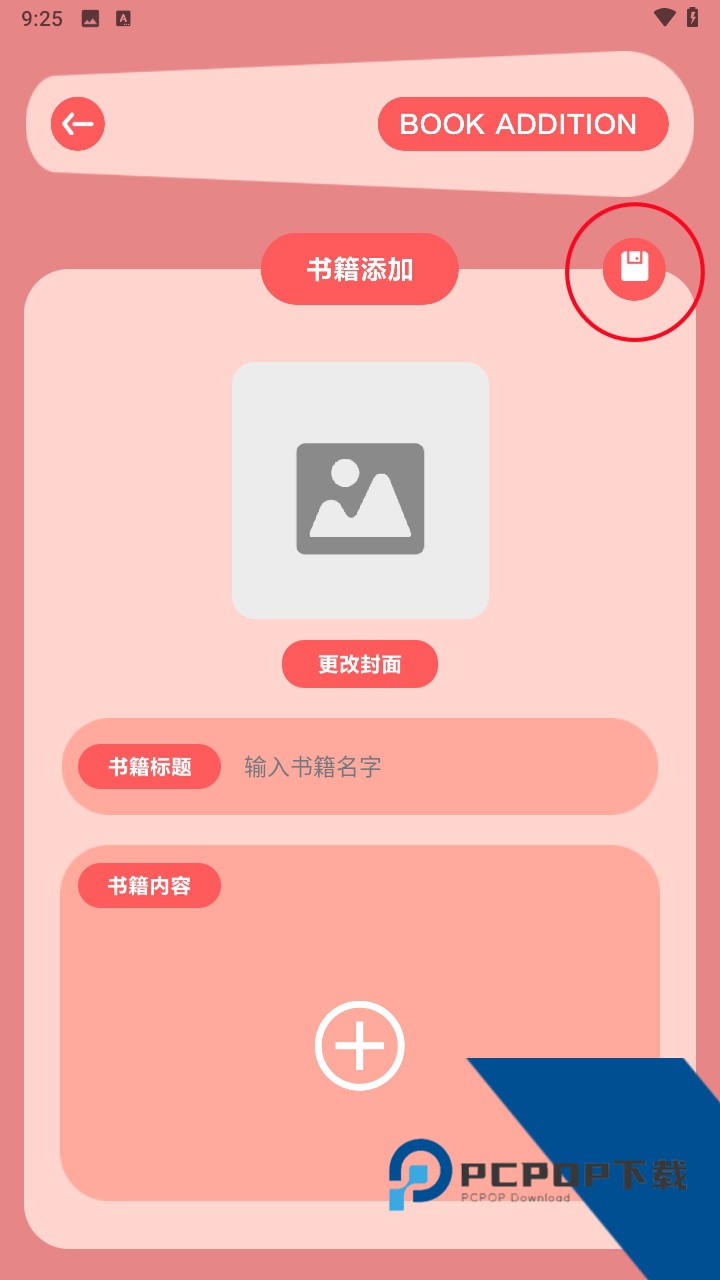This screenshot has width=720, height=1280.
Task: Tap the 书籍标题 label pill
Action: (x=148, y=766)
